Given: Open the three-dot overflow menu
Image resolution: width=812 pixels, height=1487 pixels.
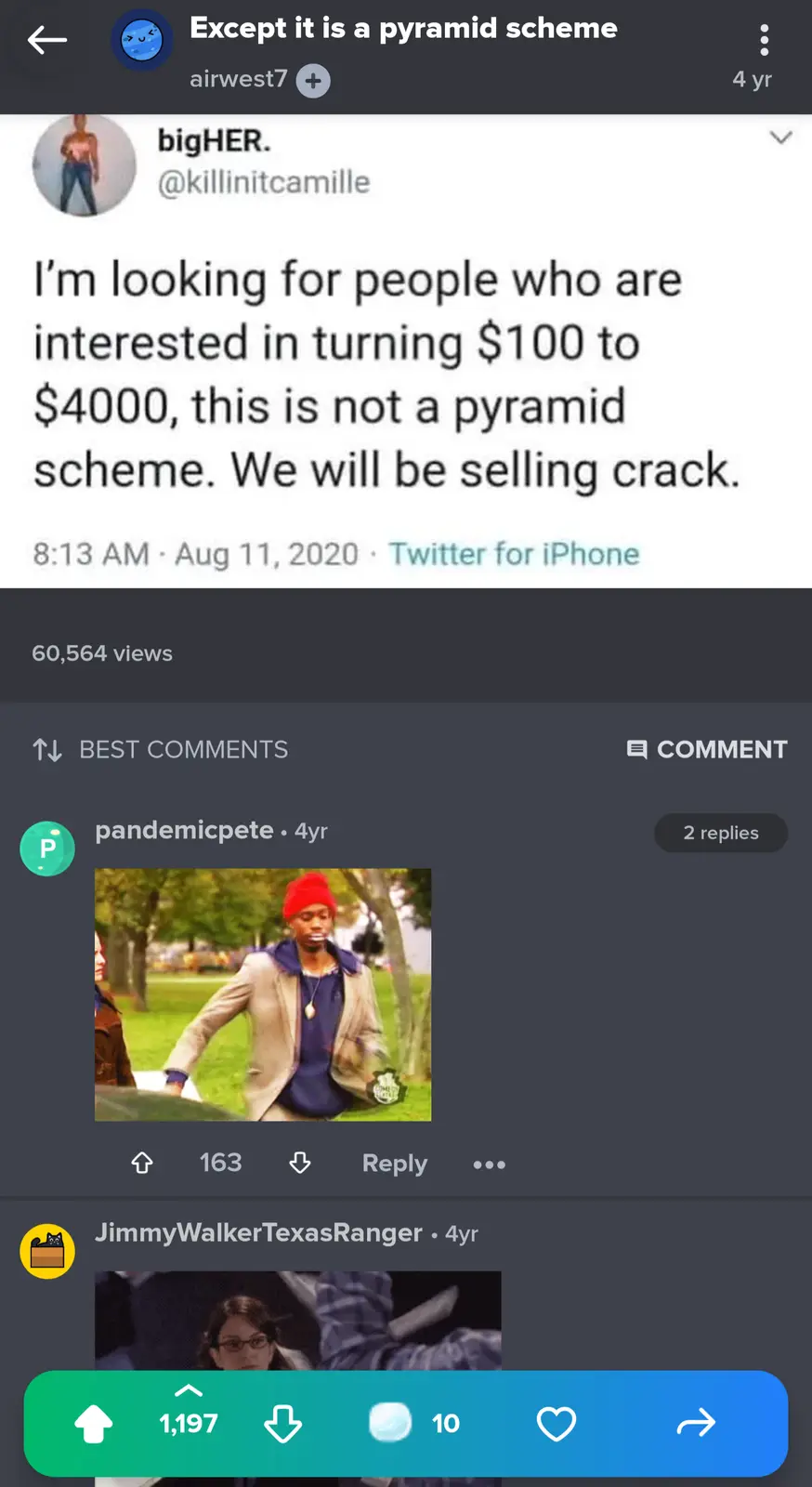Looking at the screenshot, I should 764,40.
